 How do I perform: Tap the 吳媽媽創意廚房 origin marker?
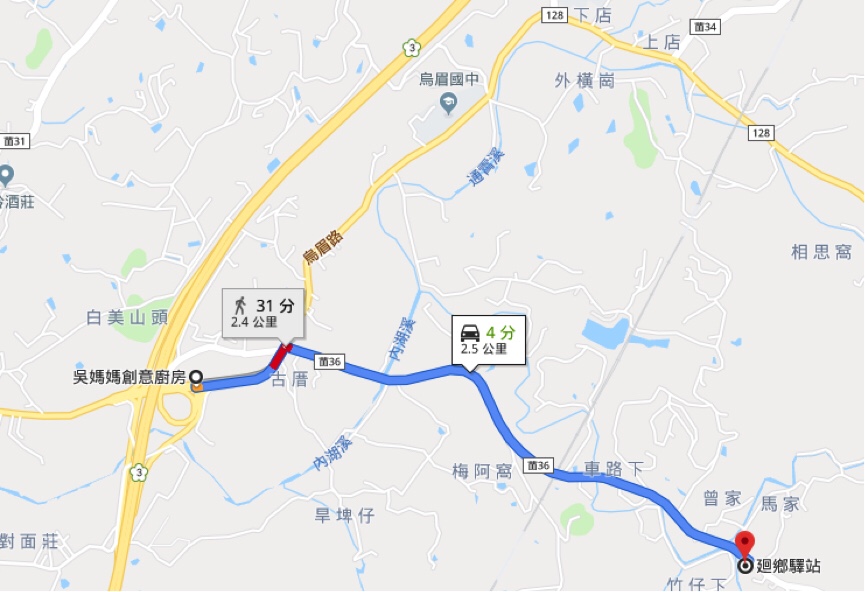coord(196,378)
